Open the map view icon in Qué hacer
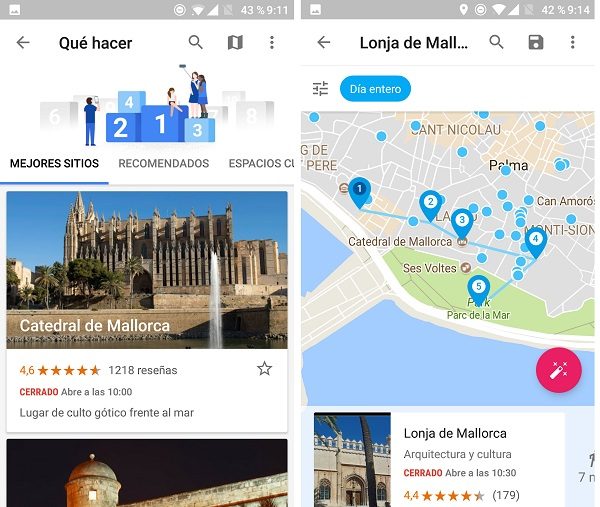 pyautogui.click(x=235, y=43)
